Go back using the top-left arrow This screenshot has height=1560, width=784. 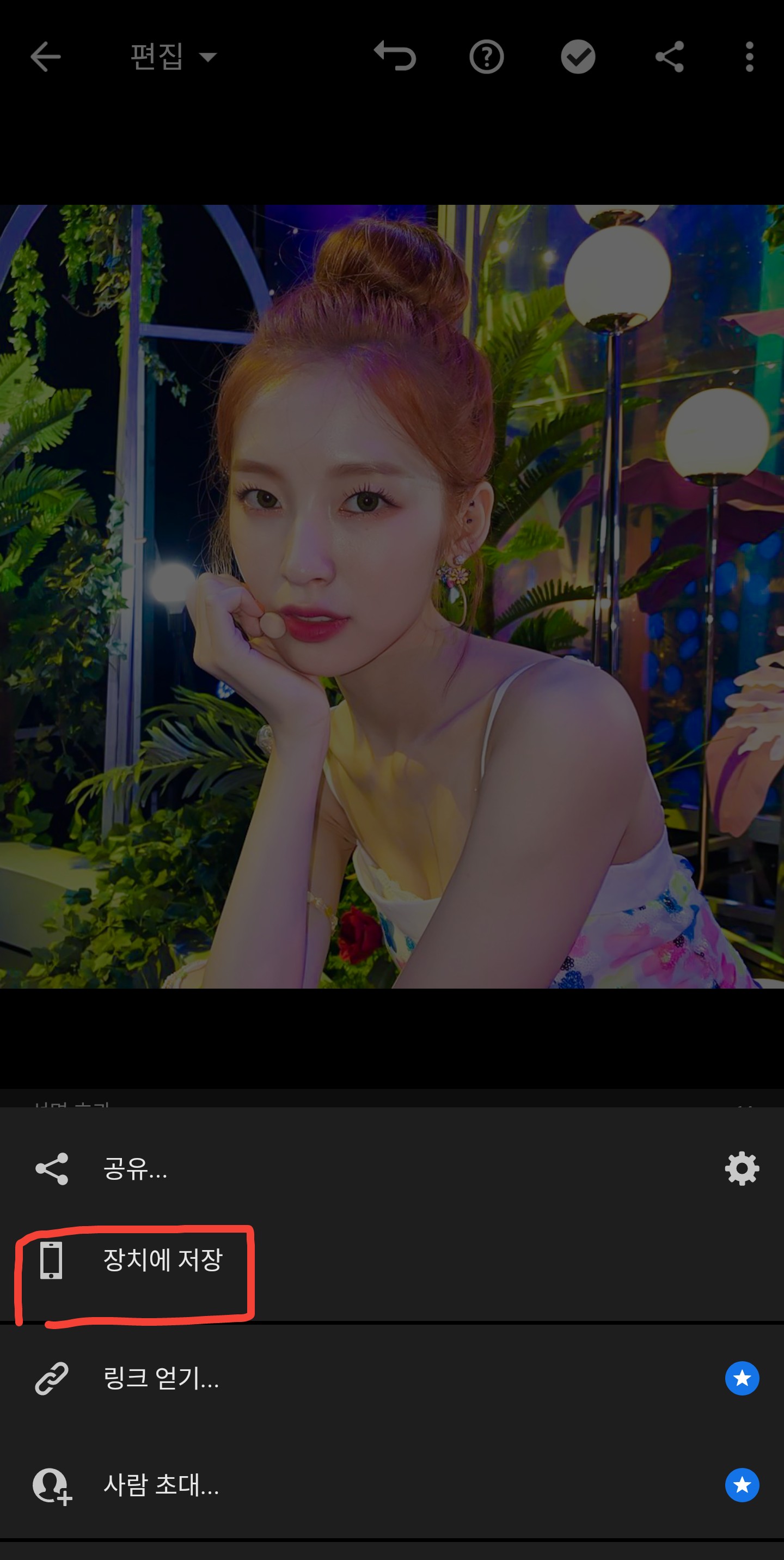pyautogui.click(x=45, y=57)
